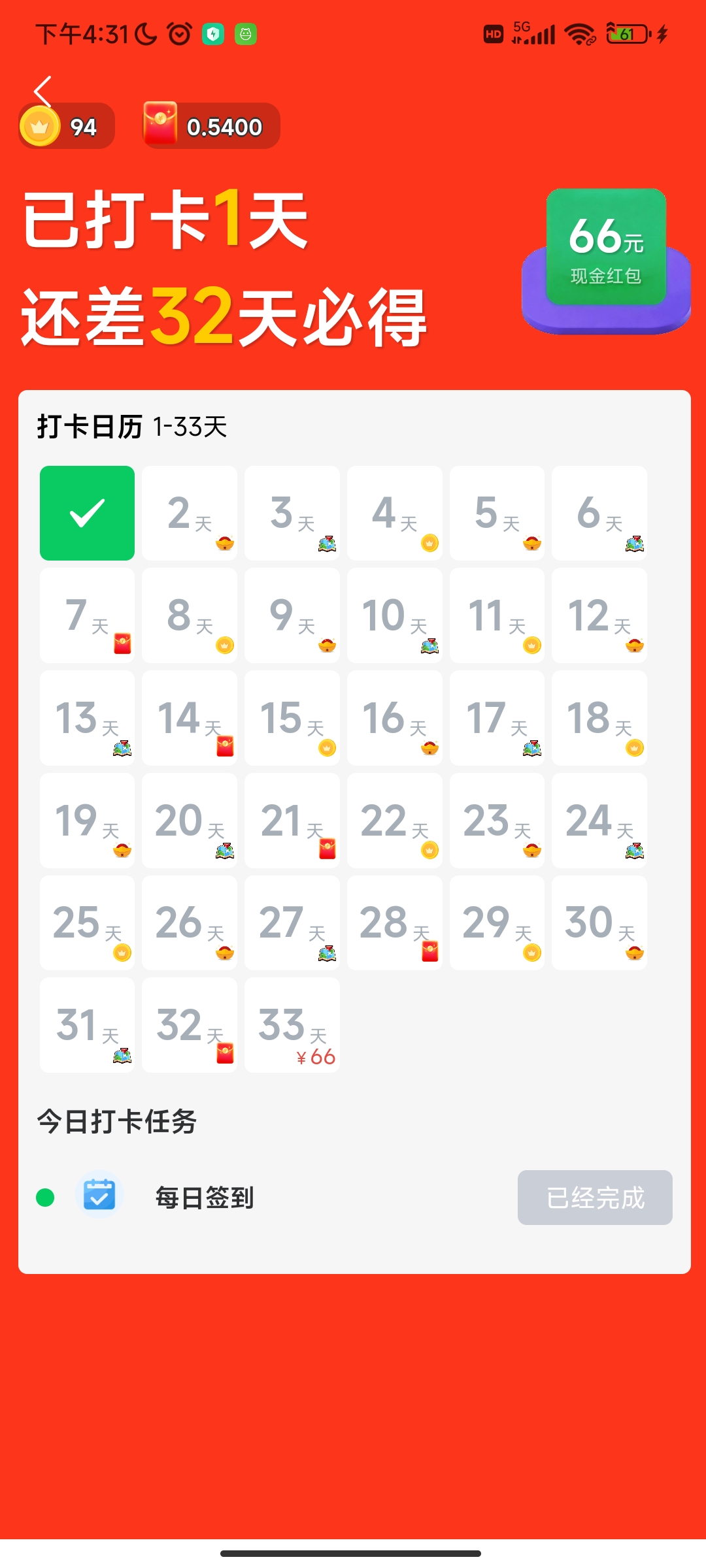Tap the daily sign-in calendar icon

click(x=98, y=1197)
